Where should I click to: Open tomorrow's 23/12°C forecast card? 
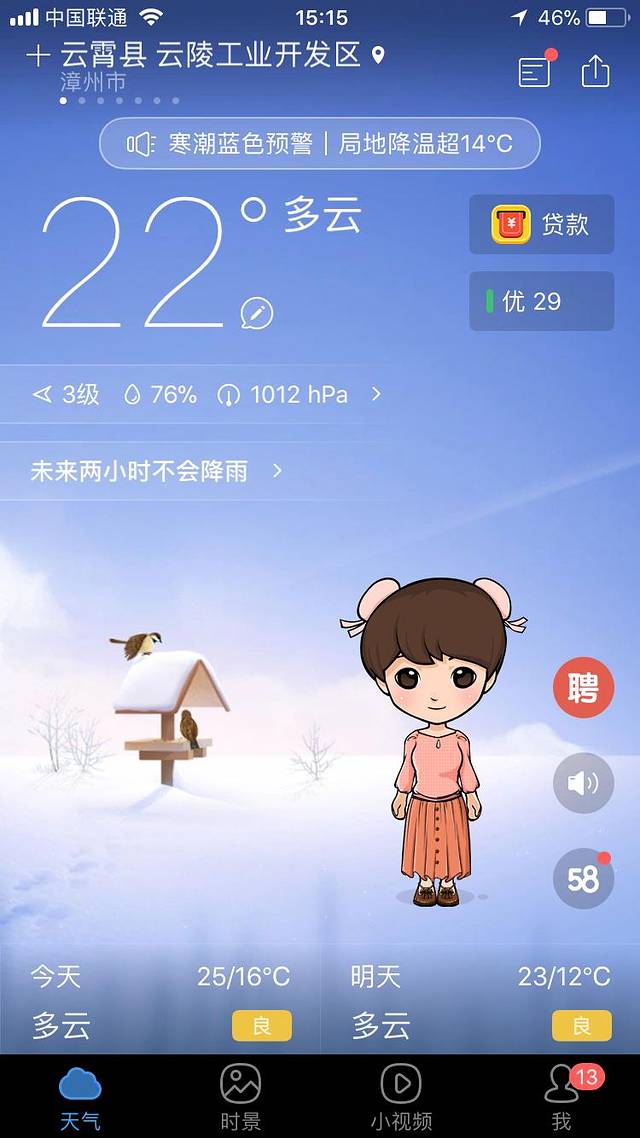(x=480, y=998)
